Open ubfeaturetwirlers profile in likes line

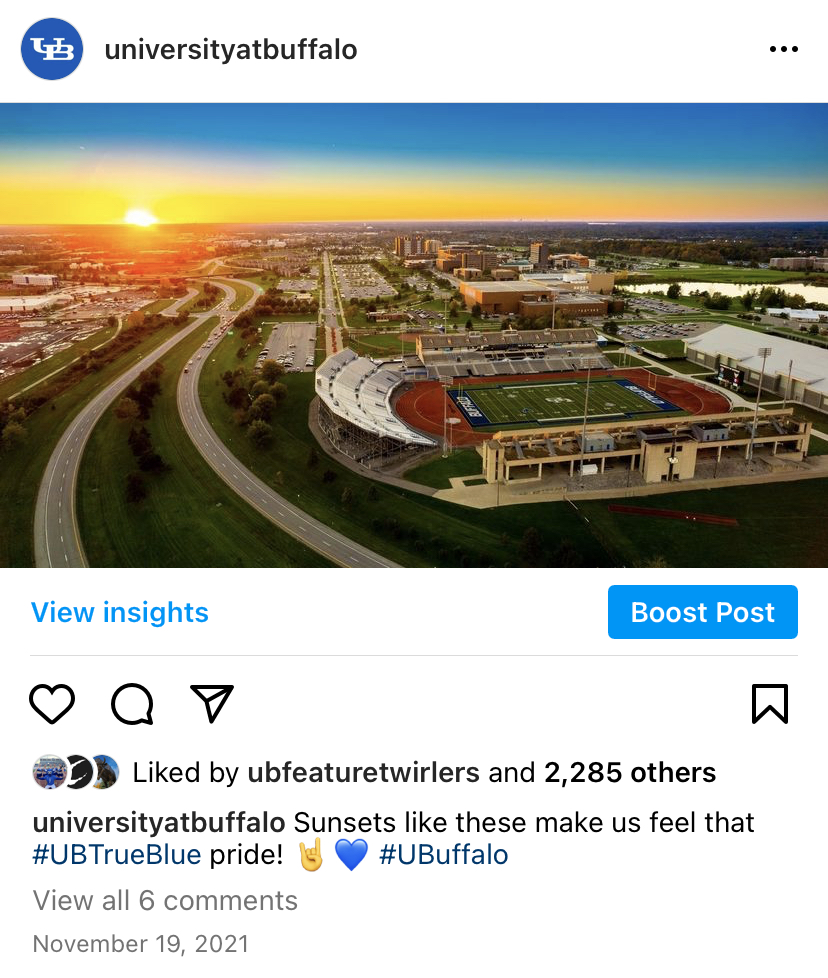point(363,772)
